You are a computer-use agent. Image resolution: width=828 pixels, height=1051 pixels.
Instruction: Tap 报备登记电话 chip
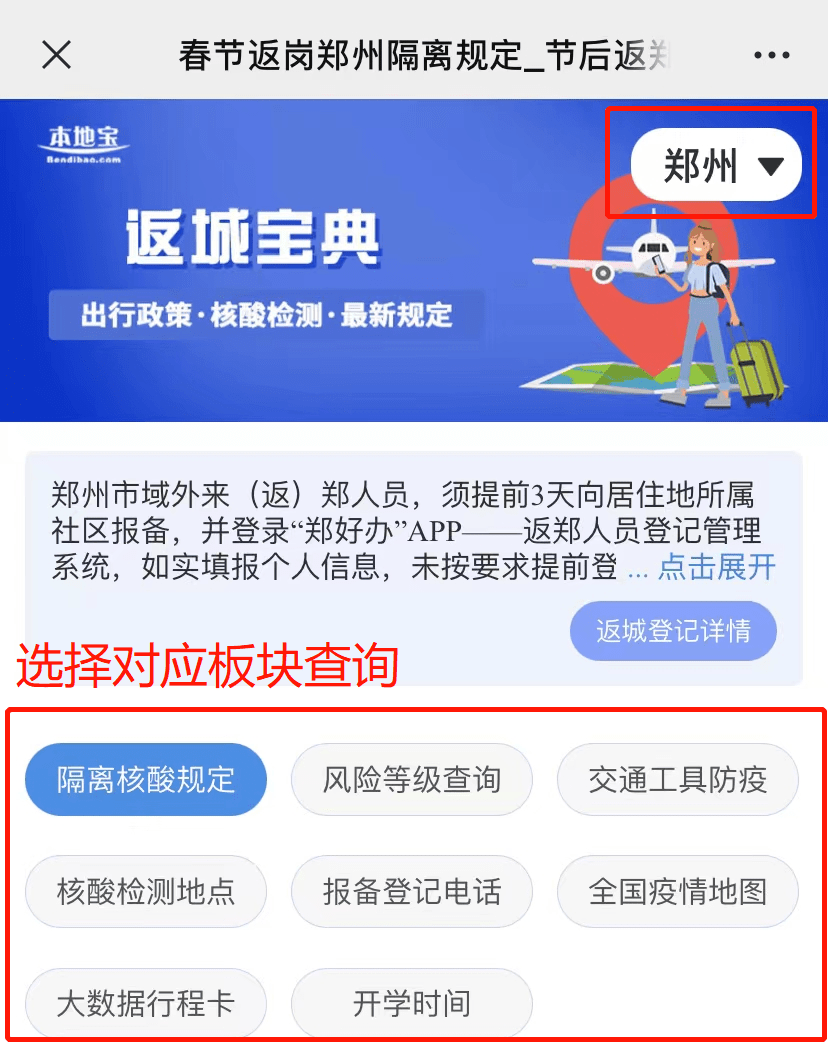(x=411, y=891)
